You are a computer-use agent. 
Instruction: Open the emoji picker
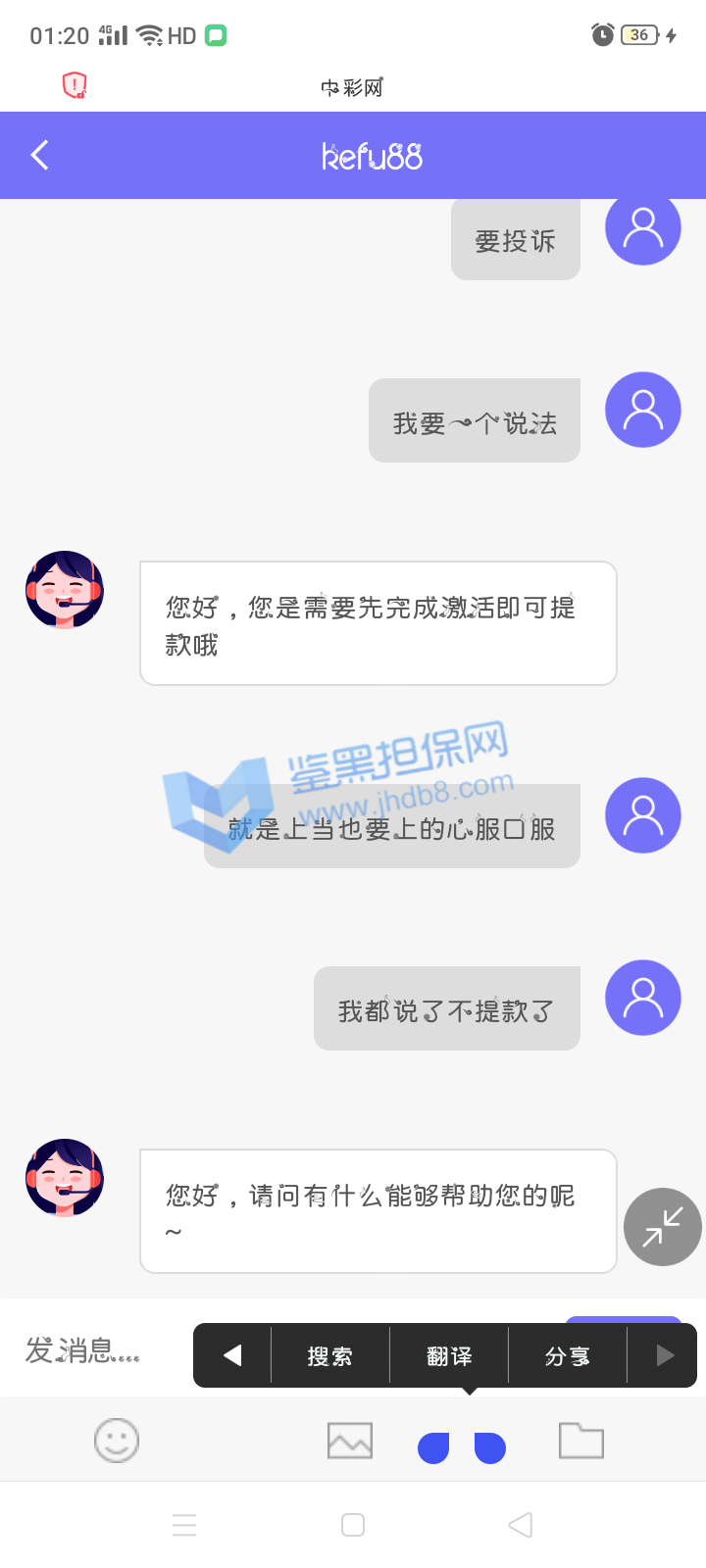(x=117, y=1441)
